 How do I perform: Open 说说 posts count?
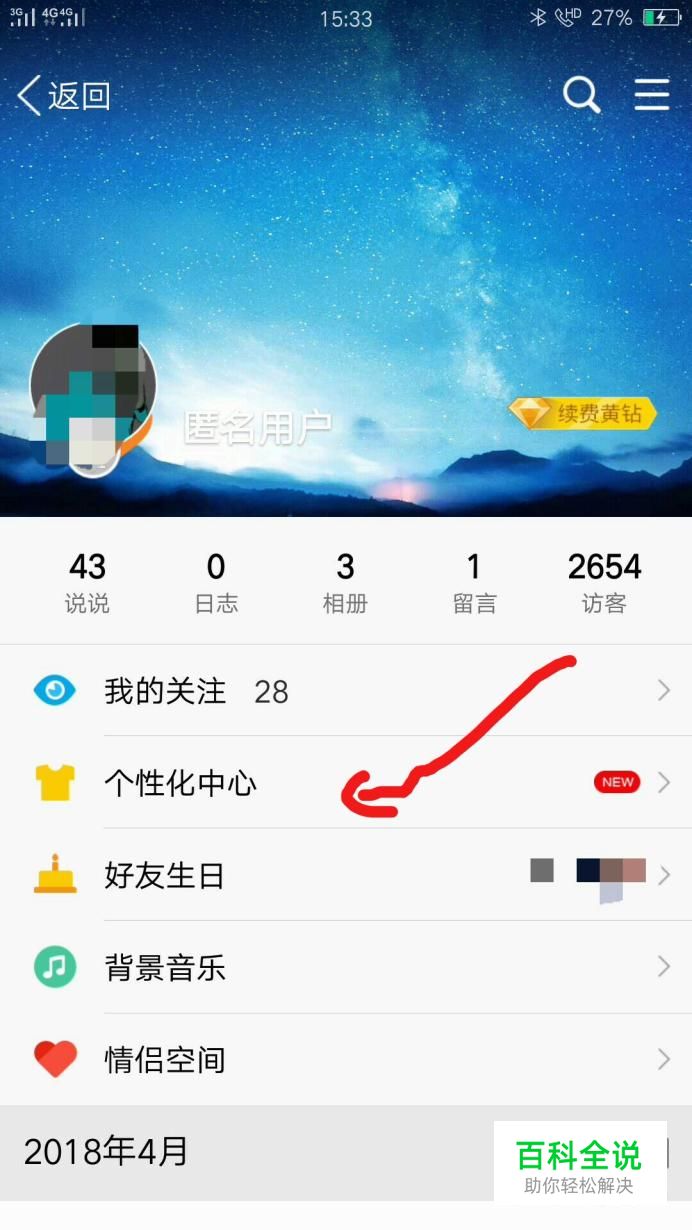click(x=87, y=582)
